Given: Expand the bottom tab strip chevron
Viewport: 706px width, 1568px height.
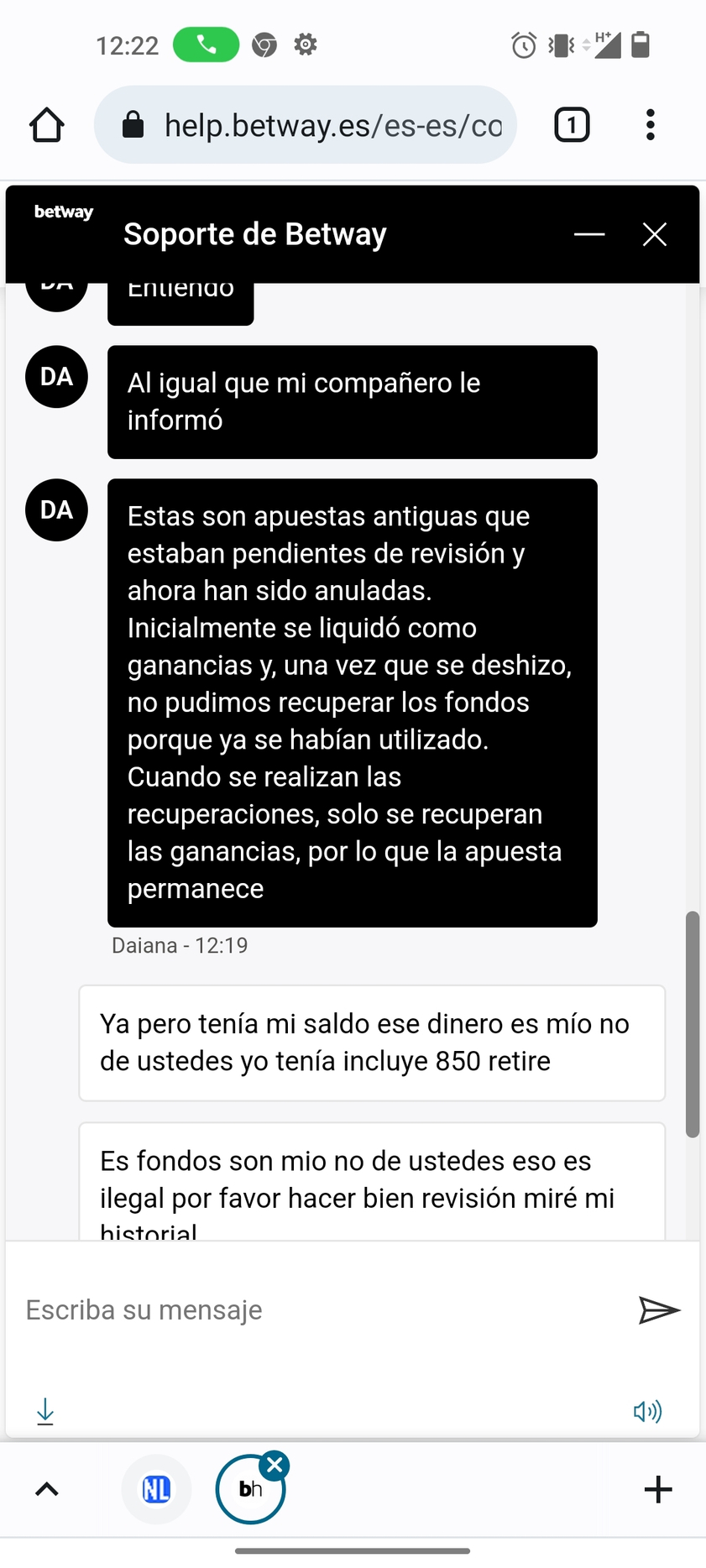Looking at the screenshot, I should click(47, 1490).
